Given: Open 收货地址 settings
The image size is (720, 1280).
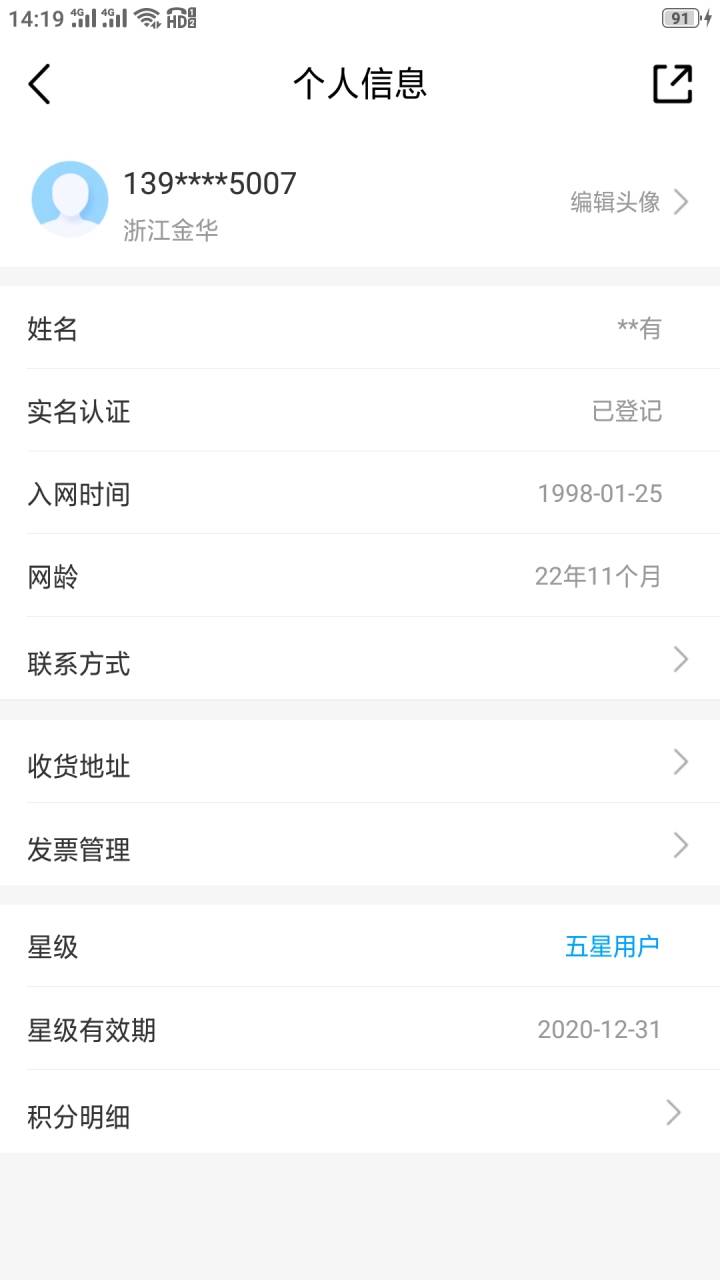Looking at the screenshot, I should [x=360, y=762].
